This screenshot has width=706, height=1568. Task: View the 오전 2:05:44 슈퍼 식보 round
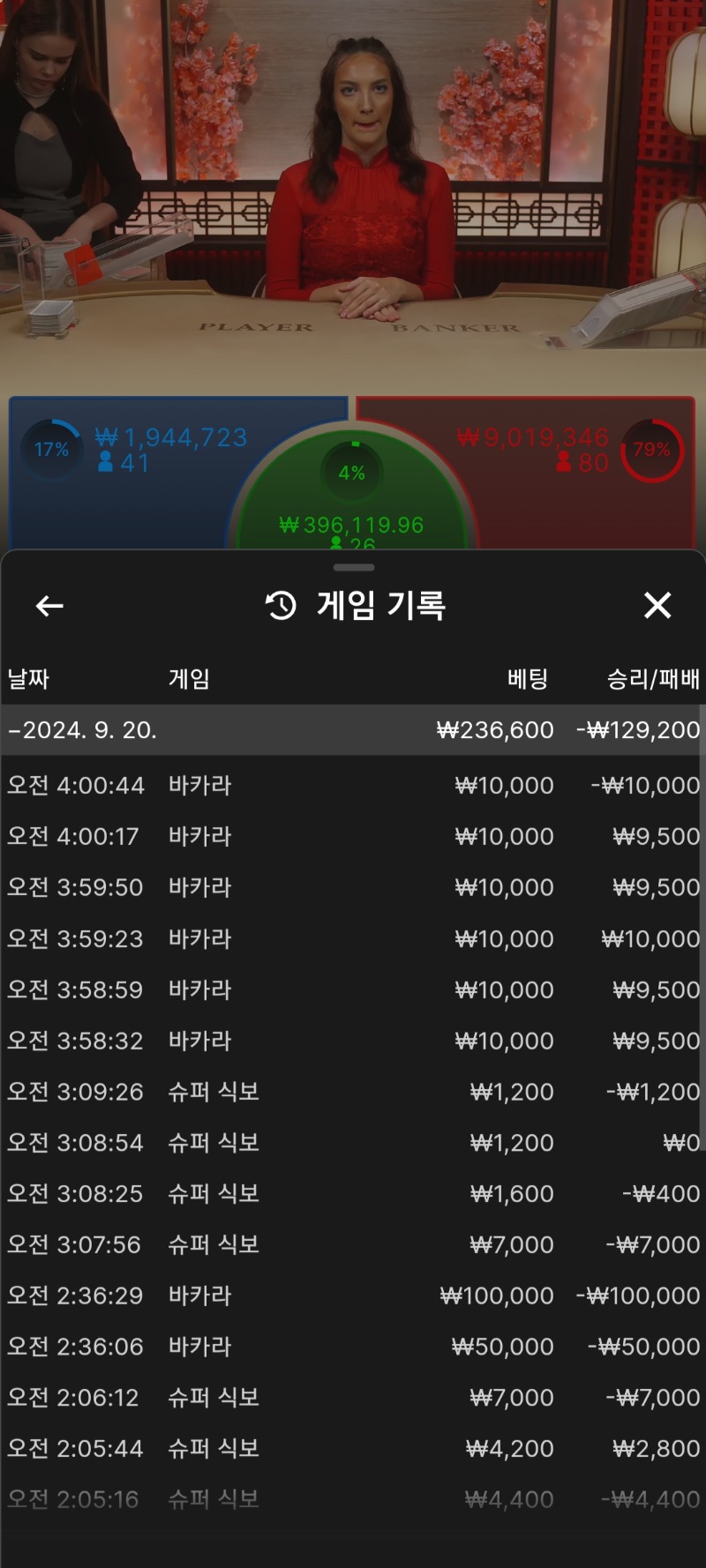353,1449
